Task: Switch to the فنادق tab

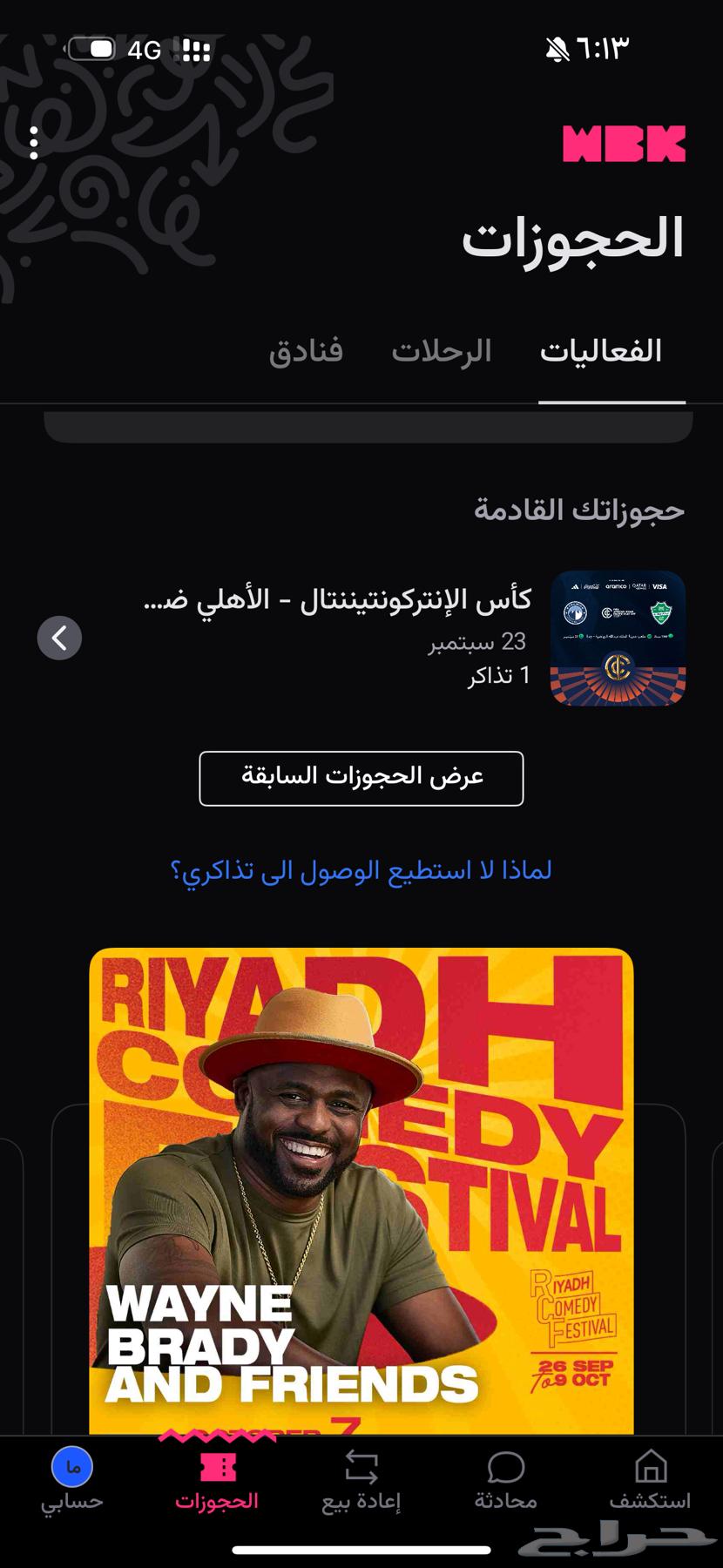Action: tap(306, 351)
